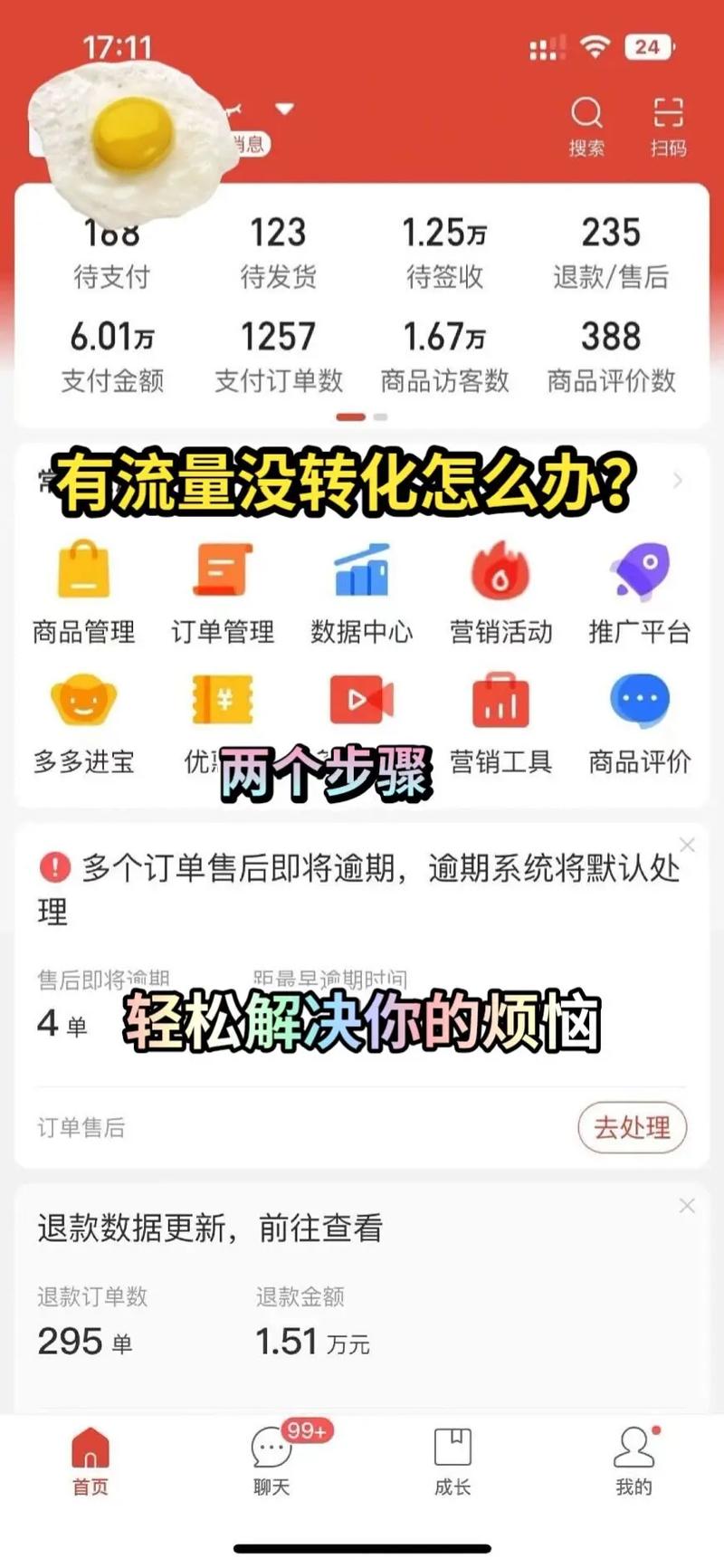The width and height of the screenshot is (724, 1568).
Task: Open 商品评价
Action: (640, 722)
